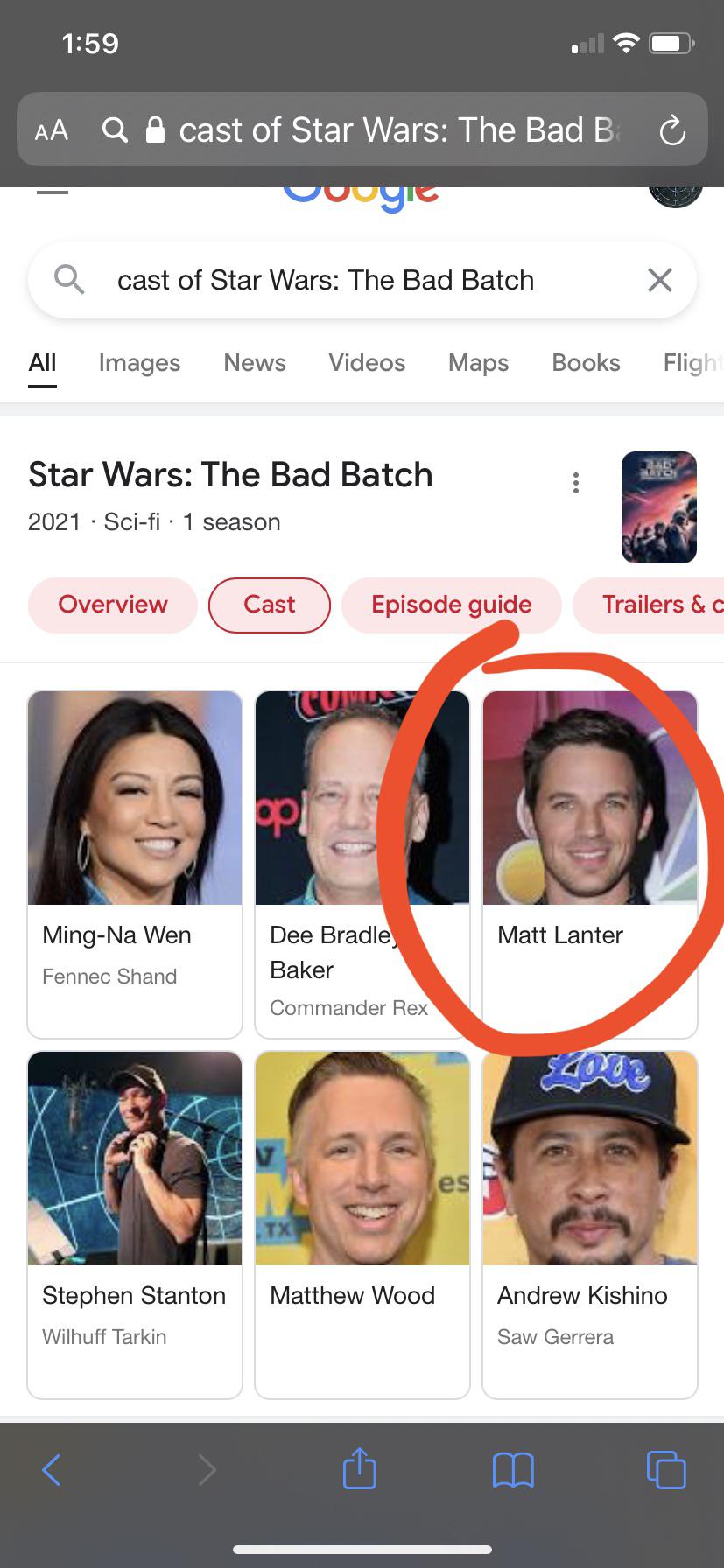The height and width of the screenshot is (1568, 724).
Task: Open Matthew Wood's cast card
Action: pos(362,1223)
